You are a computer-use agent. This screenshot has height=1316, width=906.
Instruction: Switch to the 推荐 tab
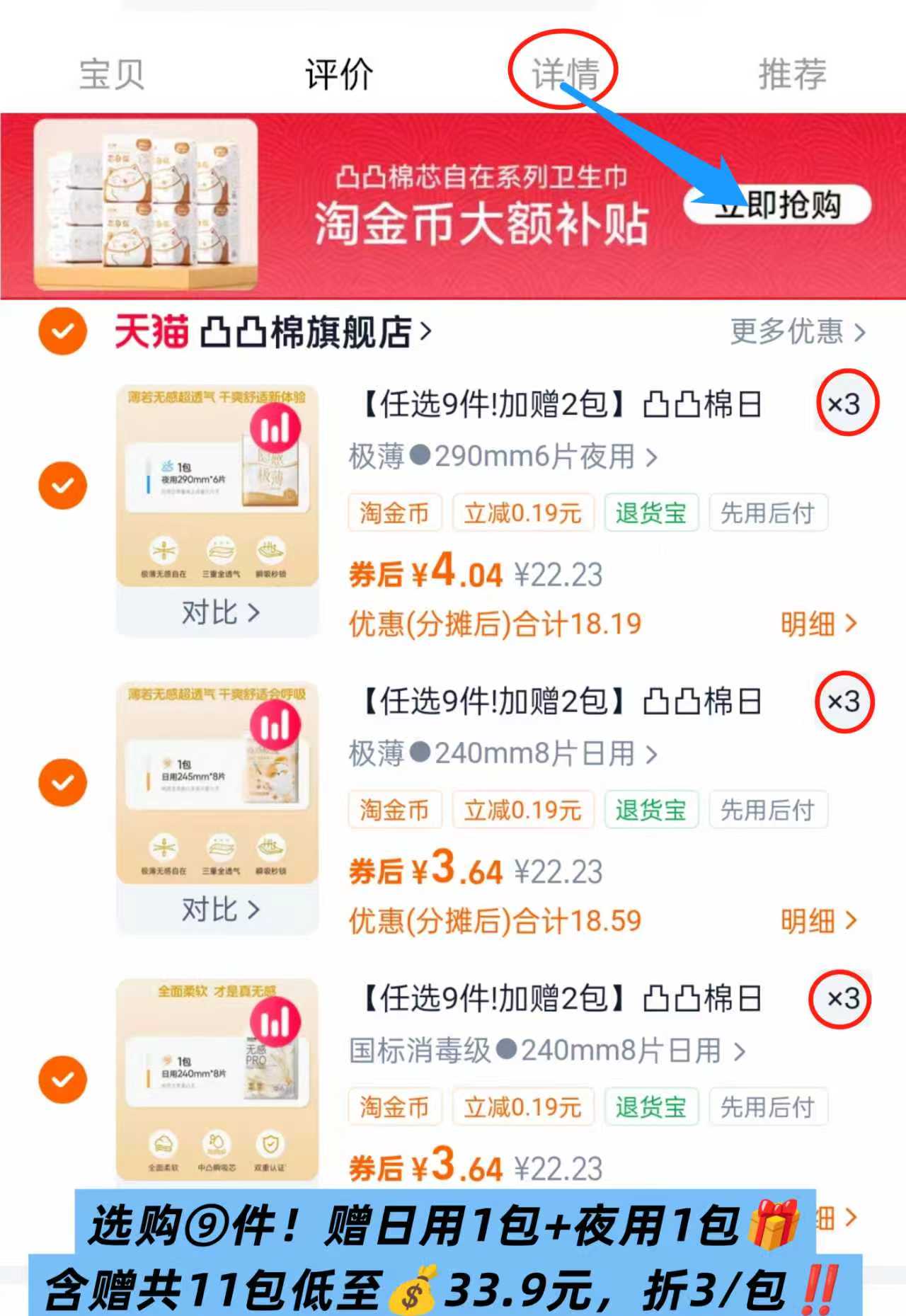pos(791,74)
